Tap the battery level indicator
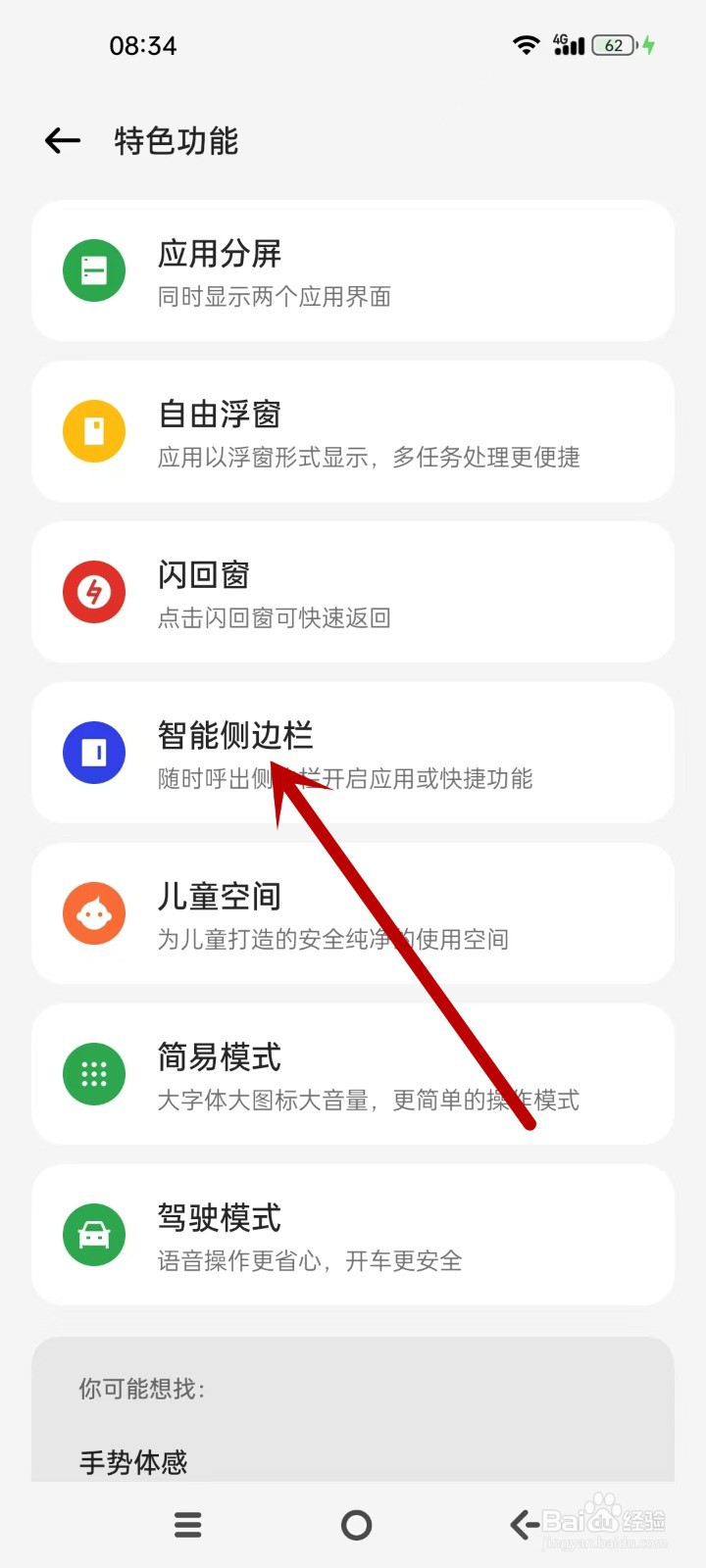 click(x=613, y=44)
